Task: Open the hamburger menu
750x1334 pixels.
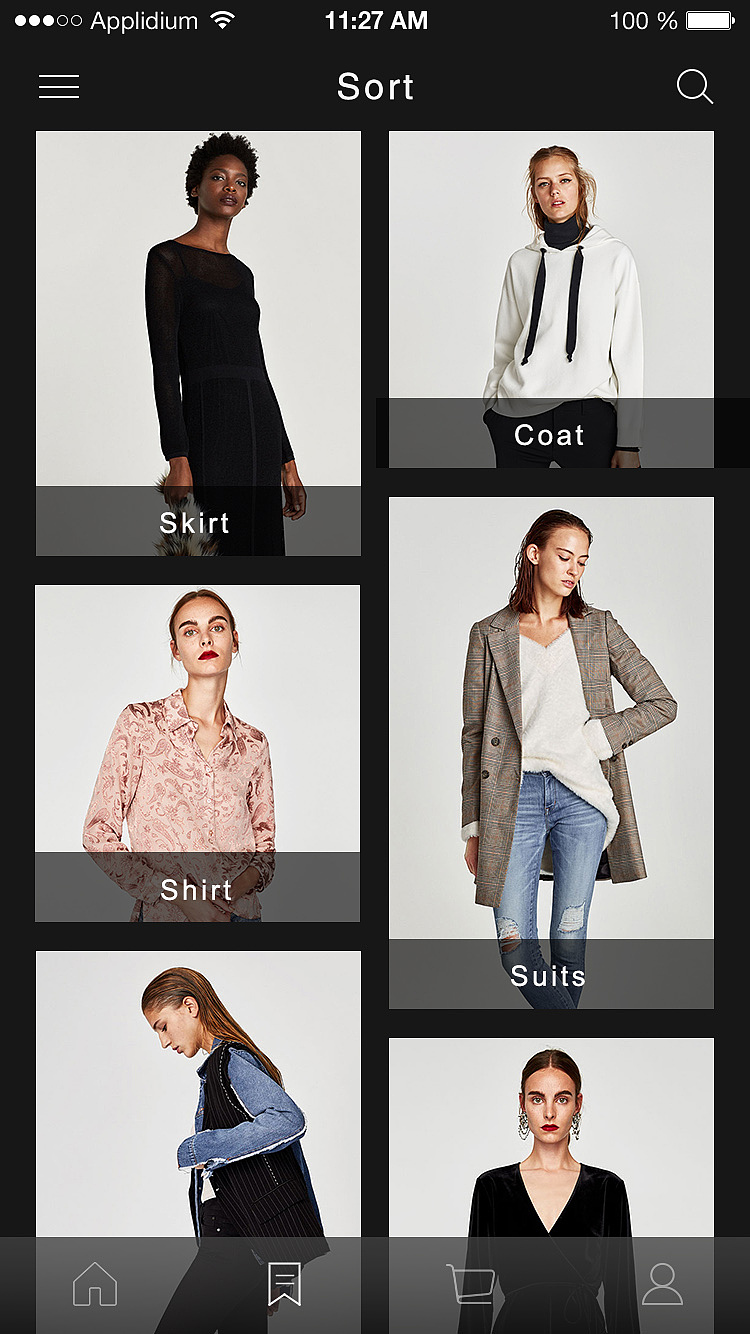Action: pyautogui.click(x=59, y=87)
